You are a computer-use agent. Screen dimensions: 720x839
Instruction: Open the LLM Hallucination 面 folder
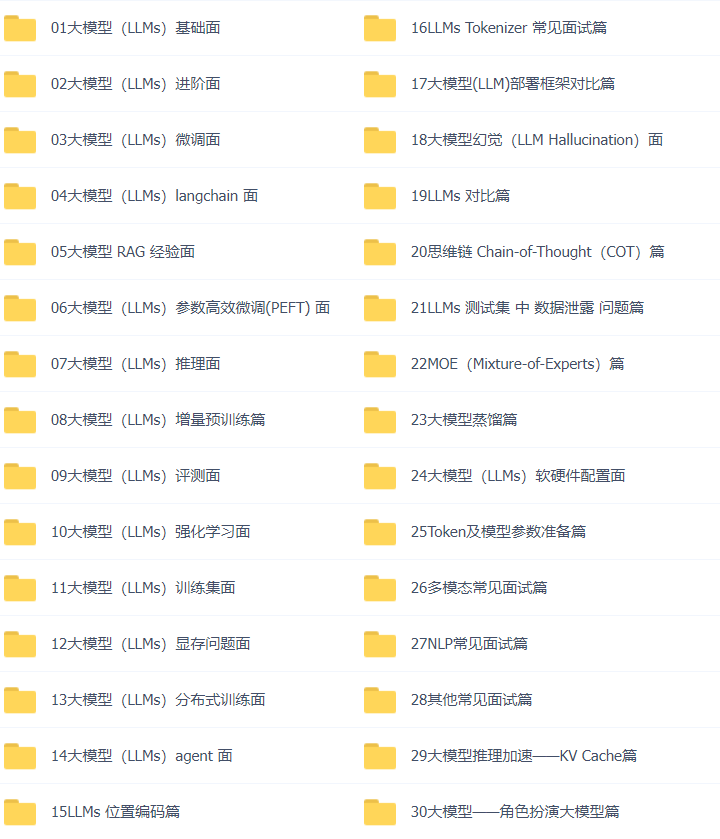click(536, 140)
